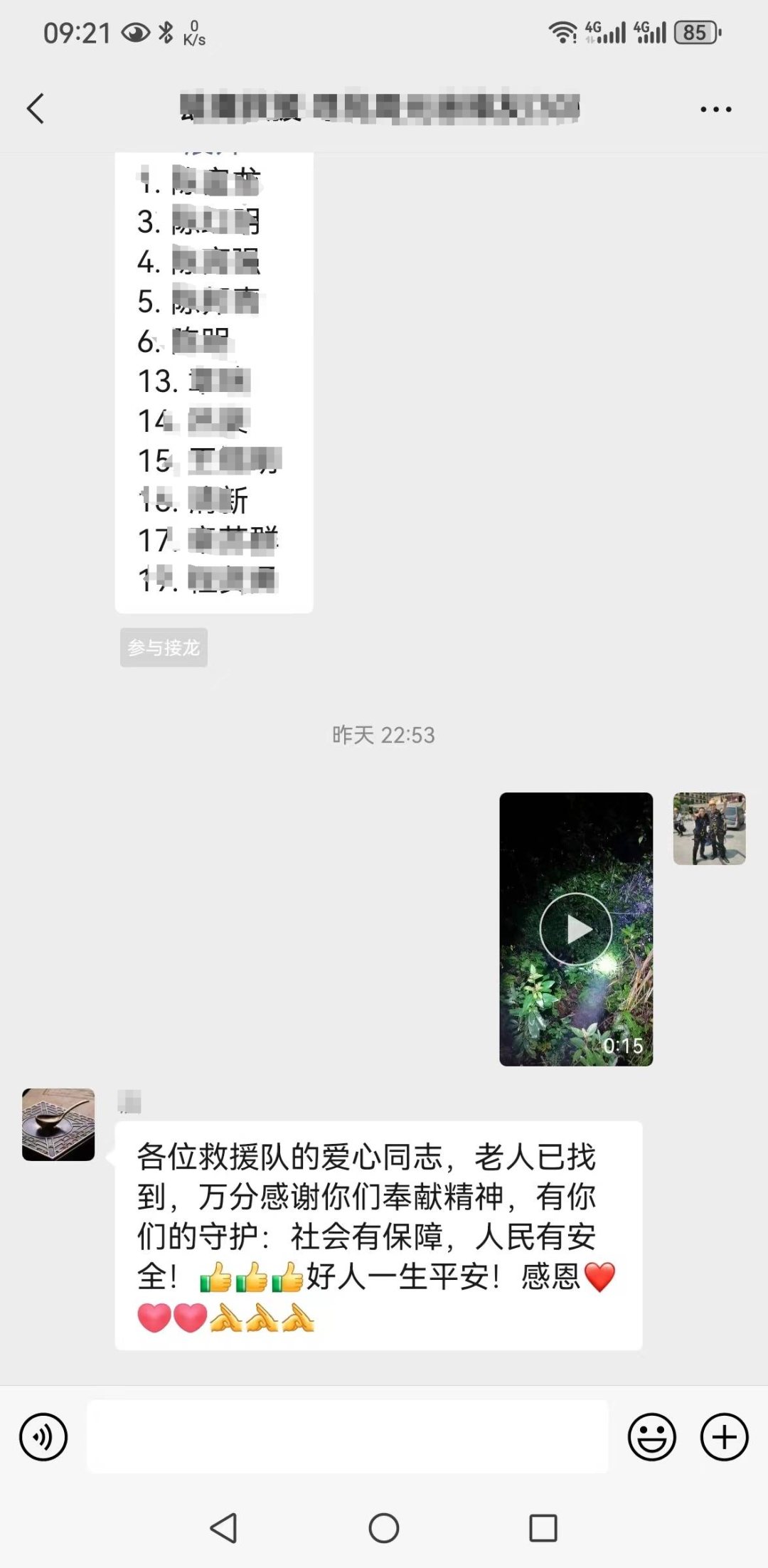768x1568 pixels.
Task: Tap the 参与接龙 button
Action: [x=164, y=647]
